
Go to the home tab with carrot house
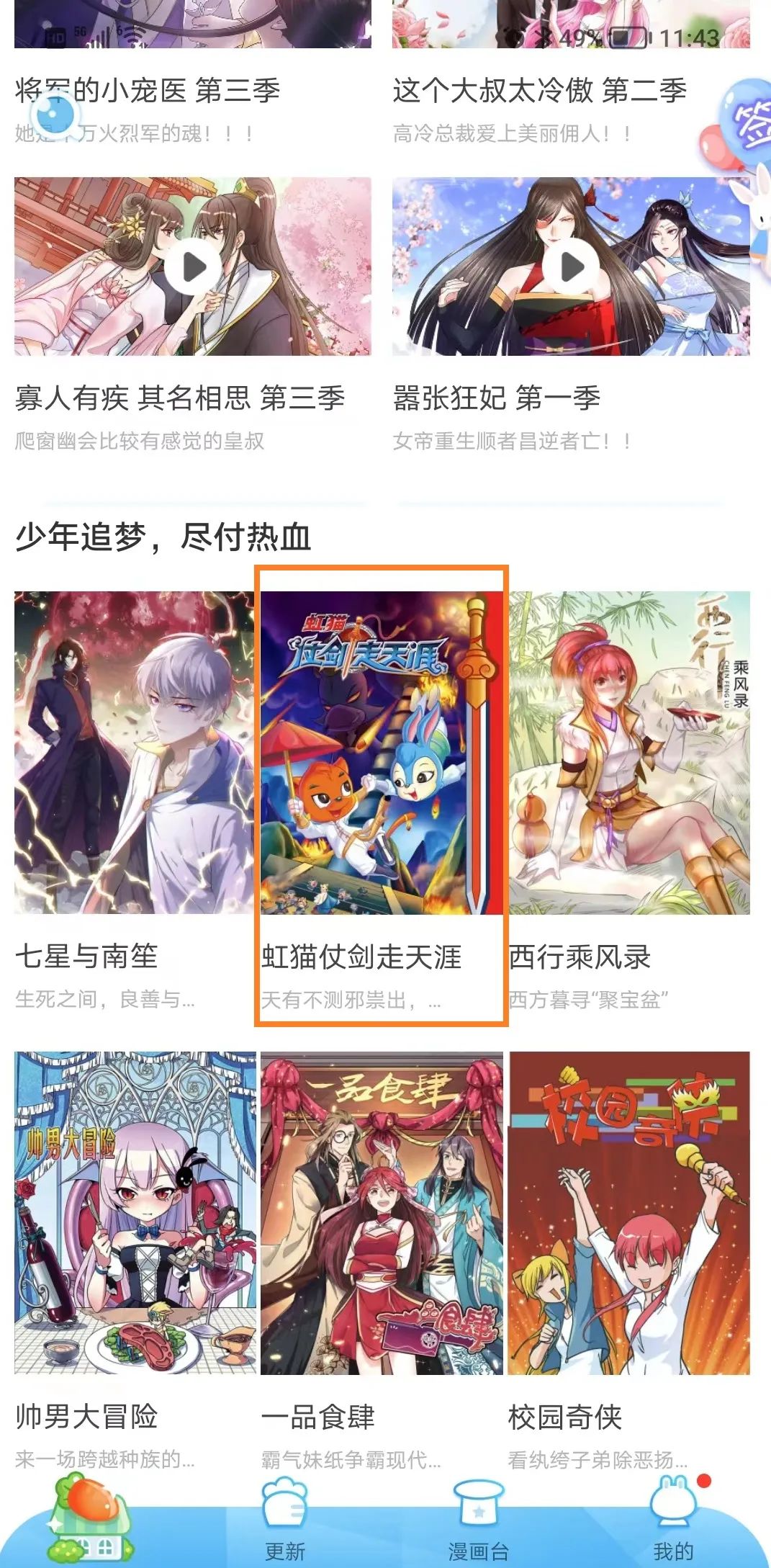[x=90, y=1518]
